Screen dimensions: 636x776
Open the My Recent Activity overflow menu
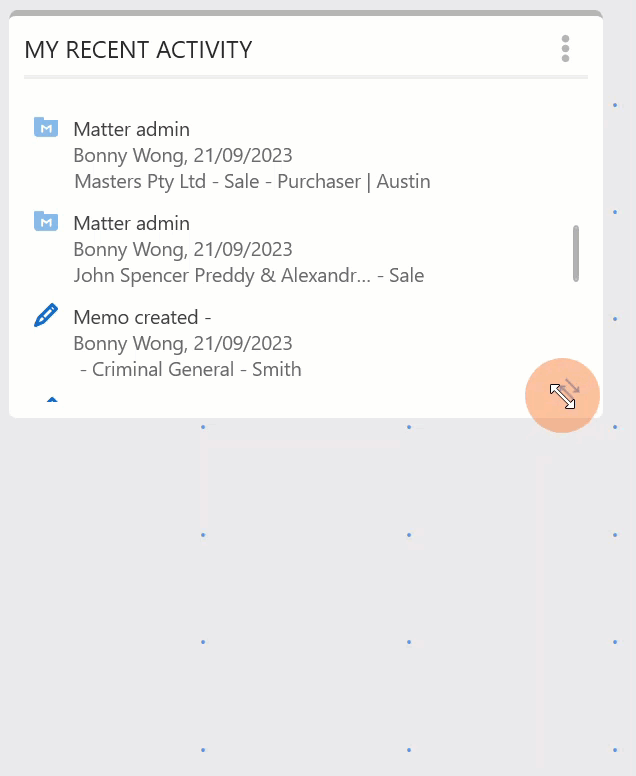(x=566, y=48)
